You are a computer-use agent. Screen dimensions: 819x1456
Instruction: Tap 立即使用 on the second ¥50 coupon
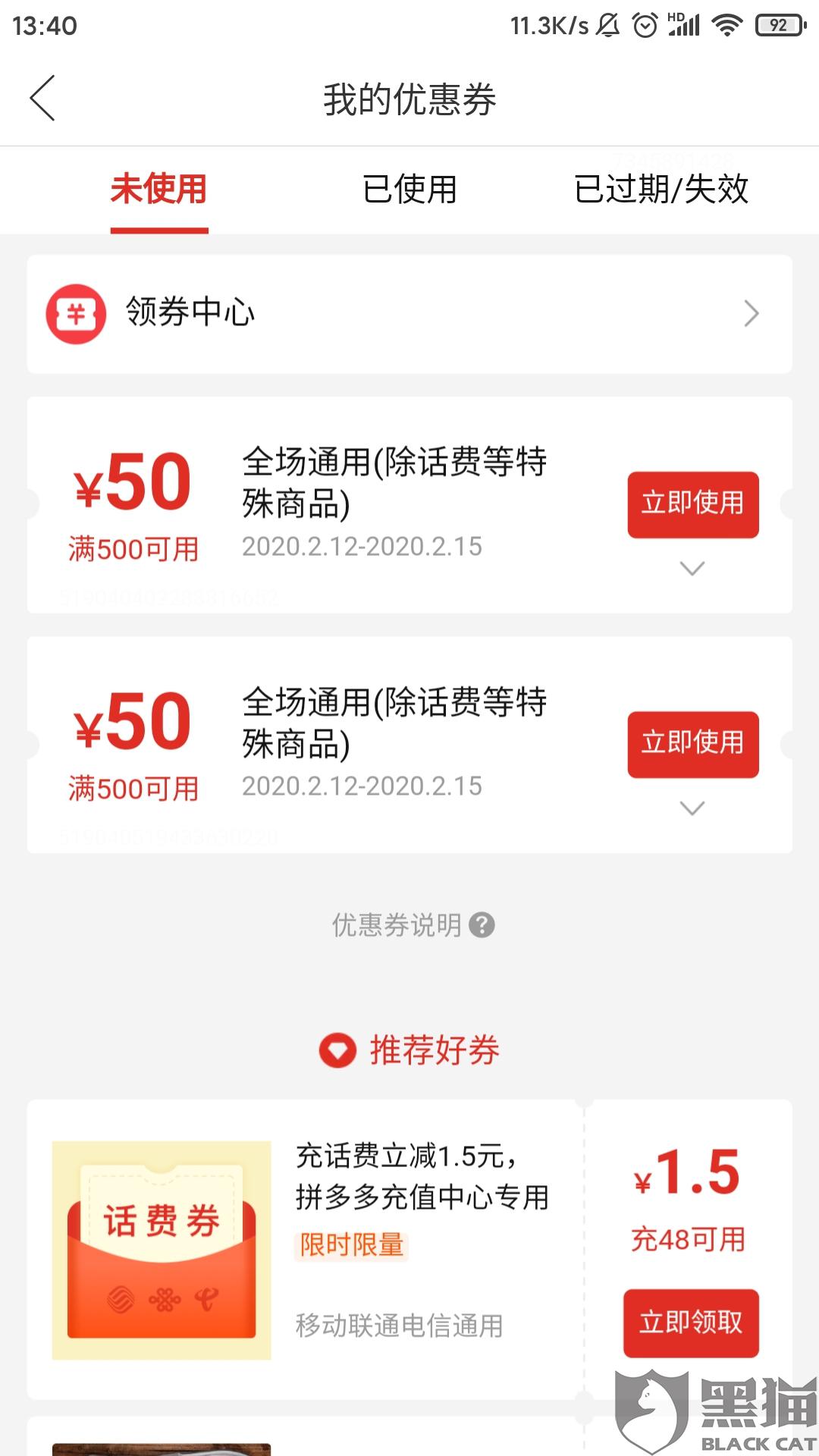point(692,744)
